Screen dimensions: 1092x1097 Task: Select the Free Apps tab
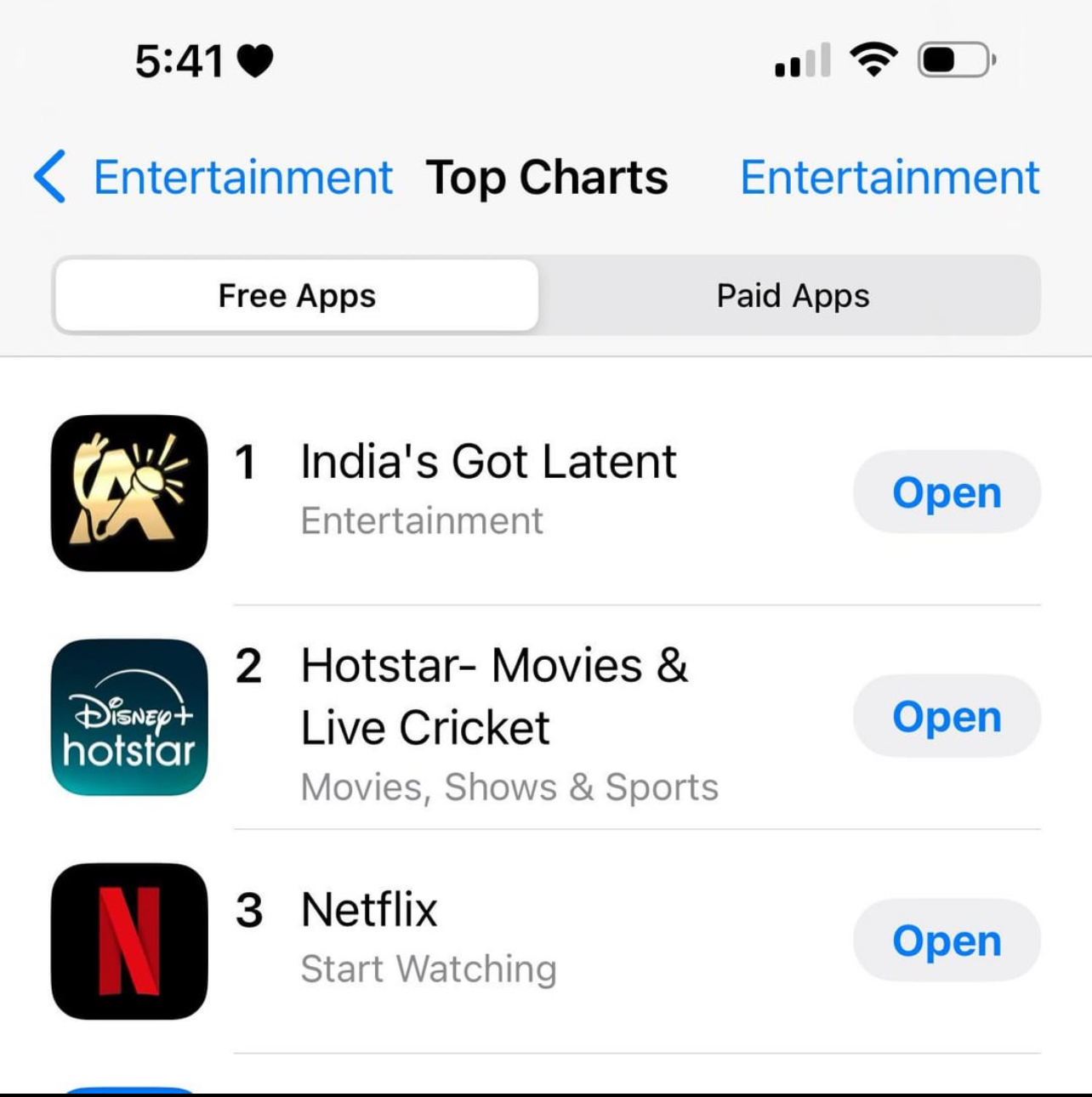[297, 296]
